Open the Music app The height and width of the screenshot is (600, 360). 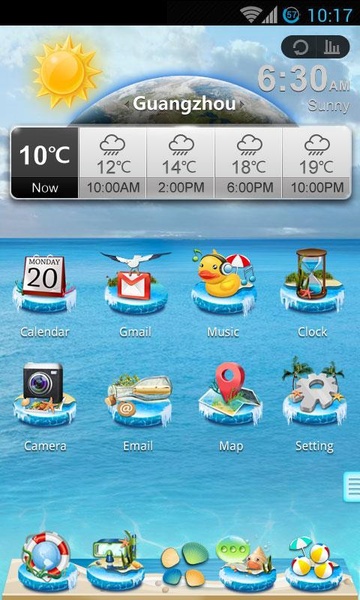pos(223,296)
